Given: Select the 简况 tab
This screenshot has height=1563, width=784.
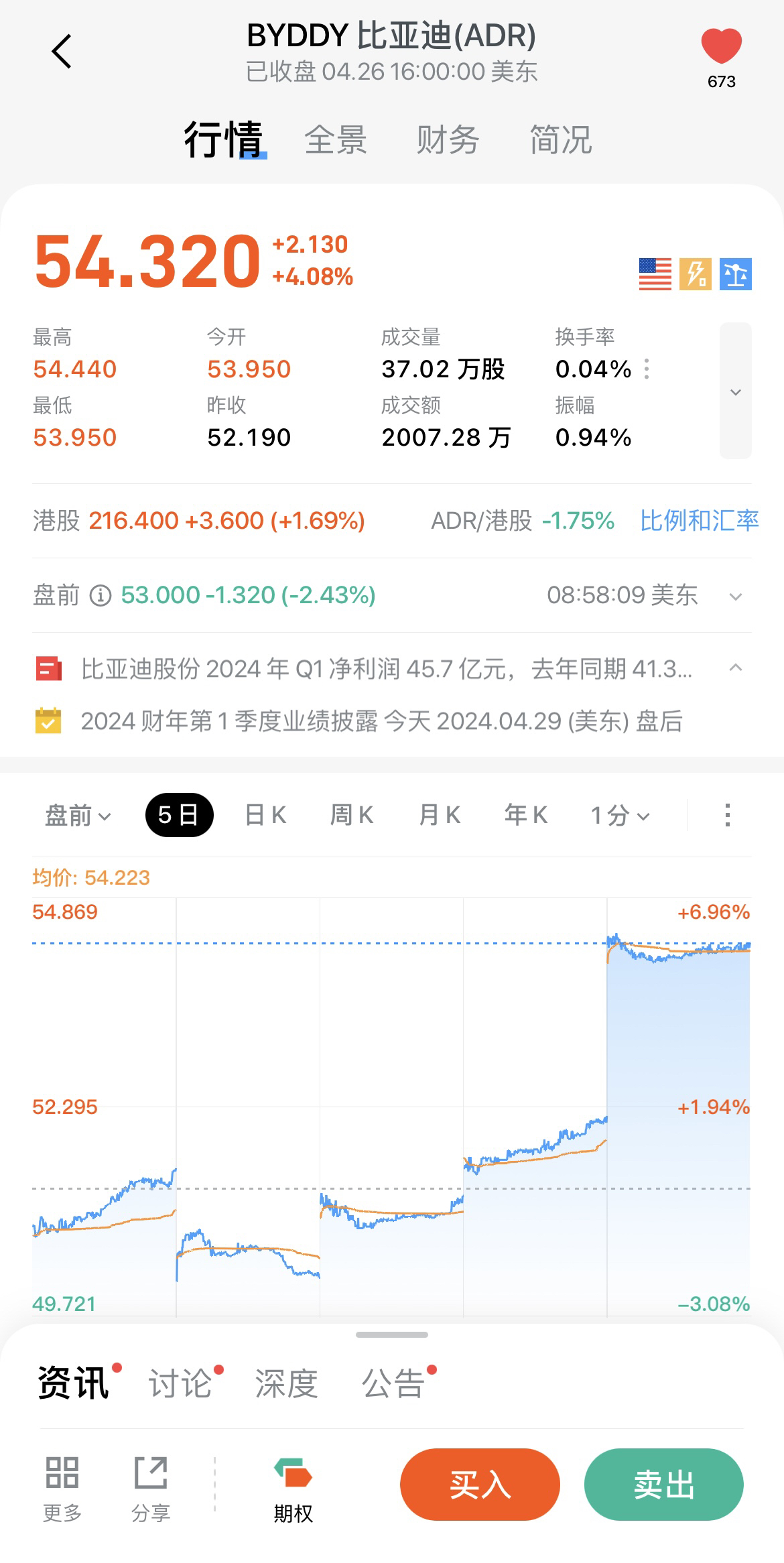Looking at the screenshot, I should [x=560, y=140].
